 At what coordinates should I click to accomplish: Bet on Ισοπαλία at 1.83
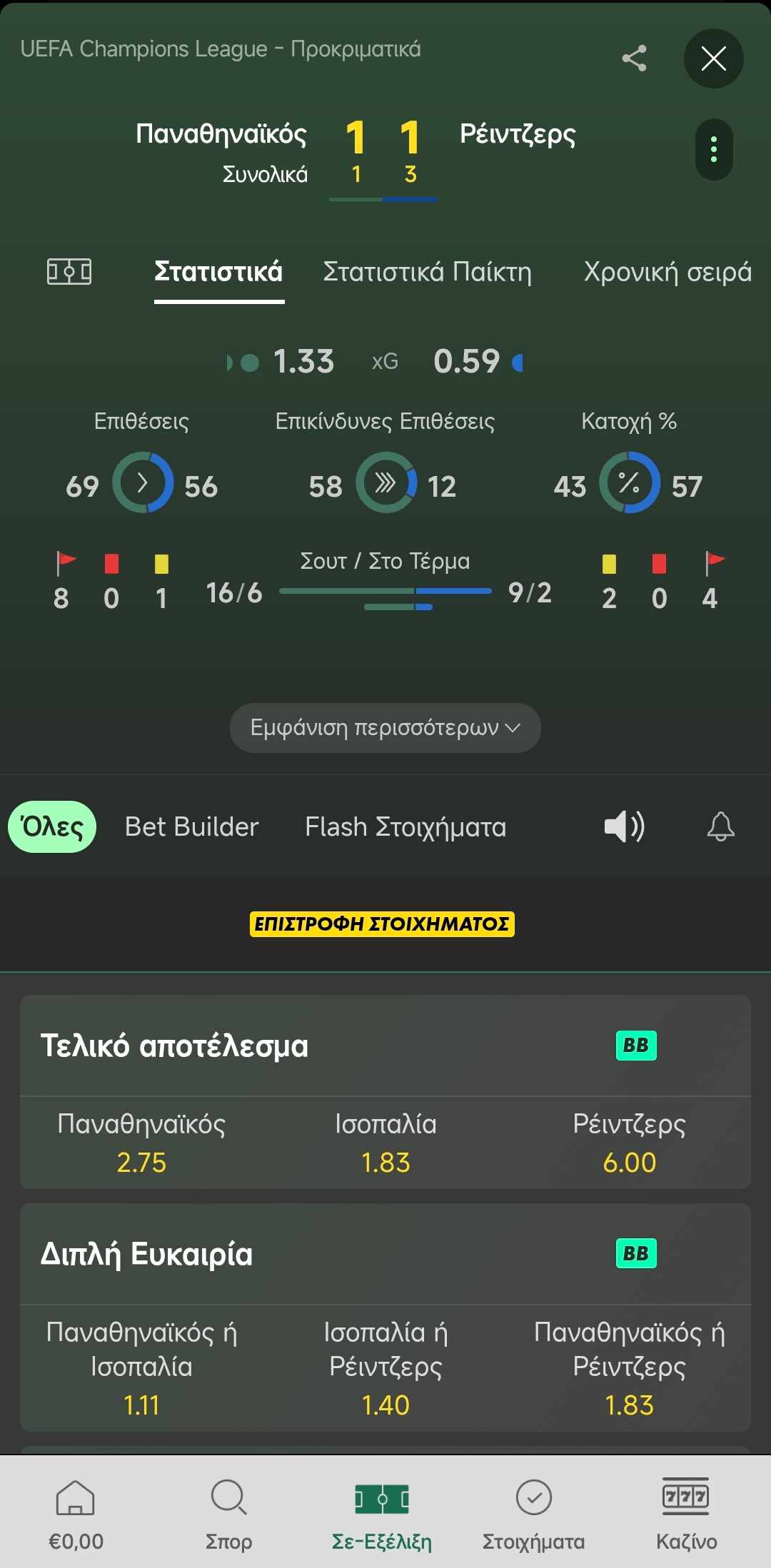tap(385, 1143)
